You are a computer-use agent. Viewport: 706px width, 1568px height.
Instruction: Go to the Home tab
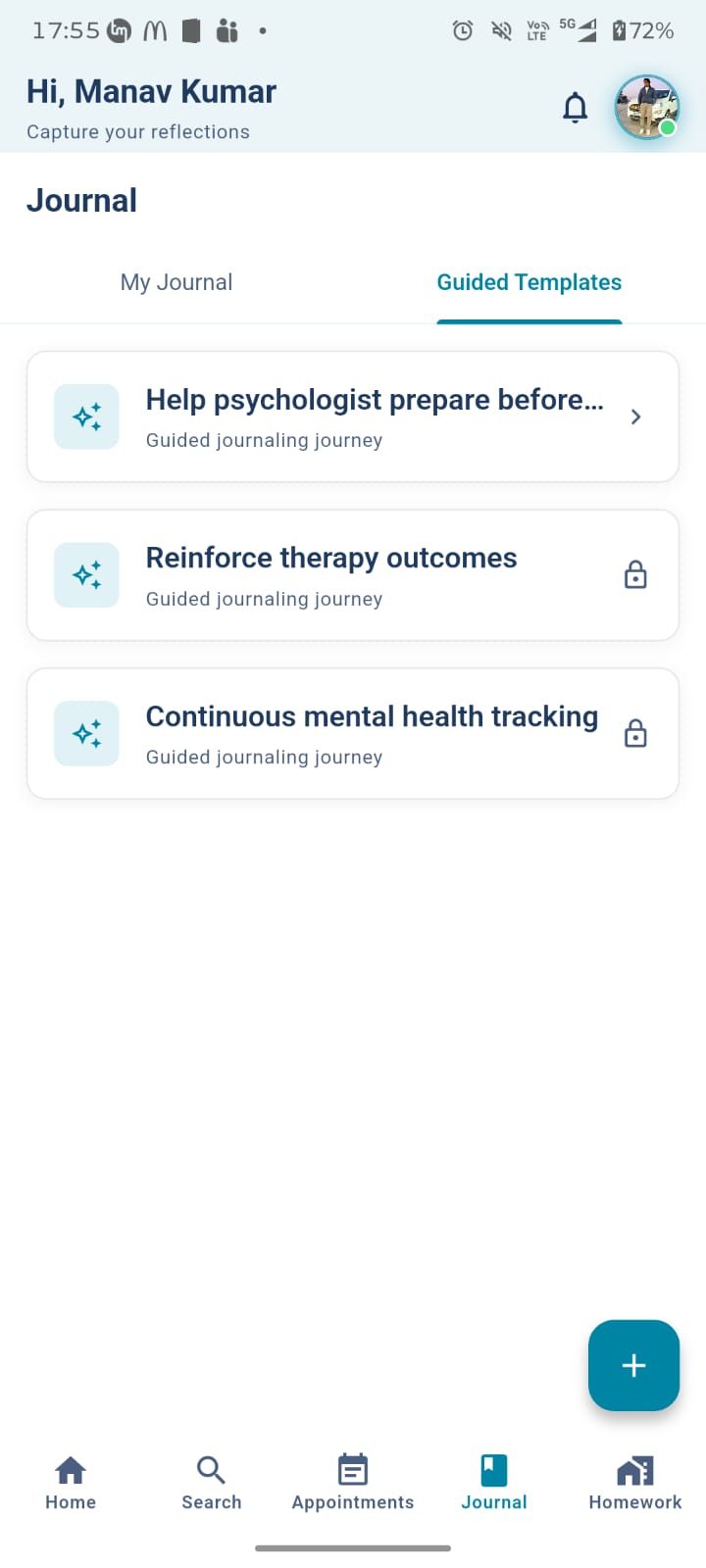71,1482
